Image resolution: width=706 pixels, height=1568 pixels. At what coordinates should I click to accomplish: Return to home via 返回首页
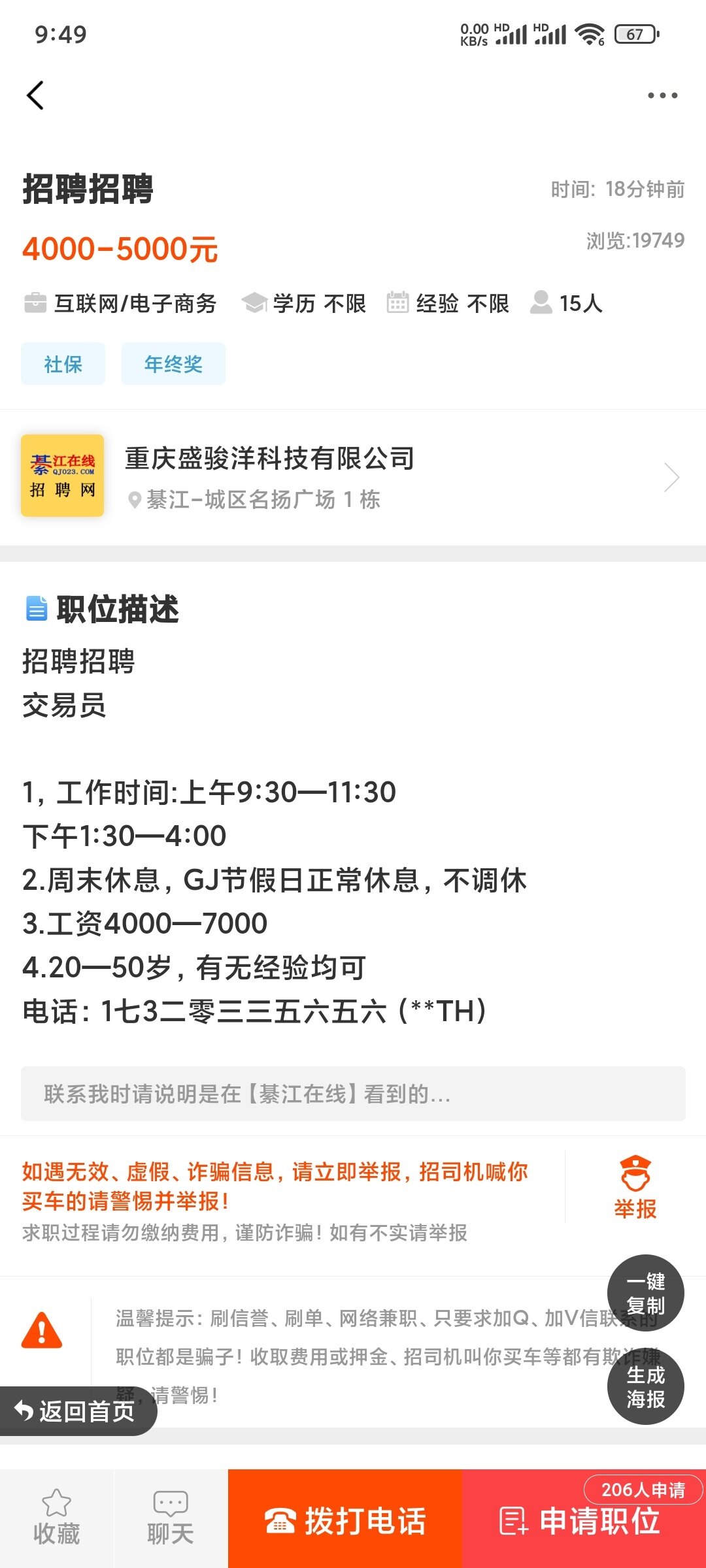pyautogui.click(x=78, y=1411)
